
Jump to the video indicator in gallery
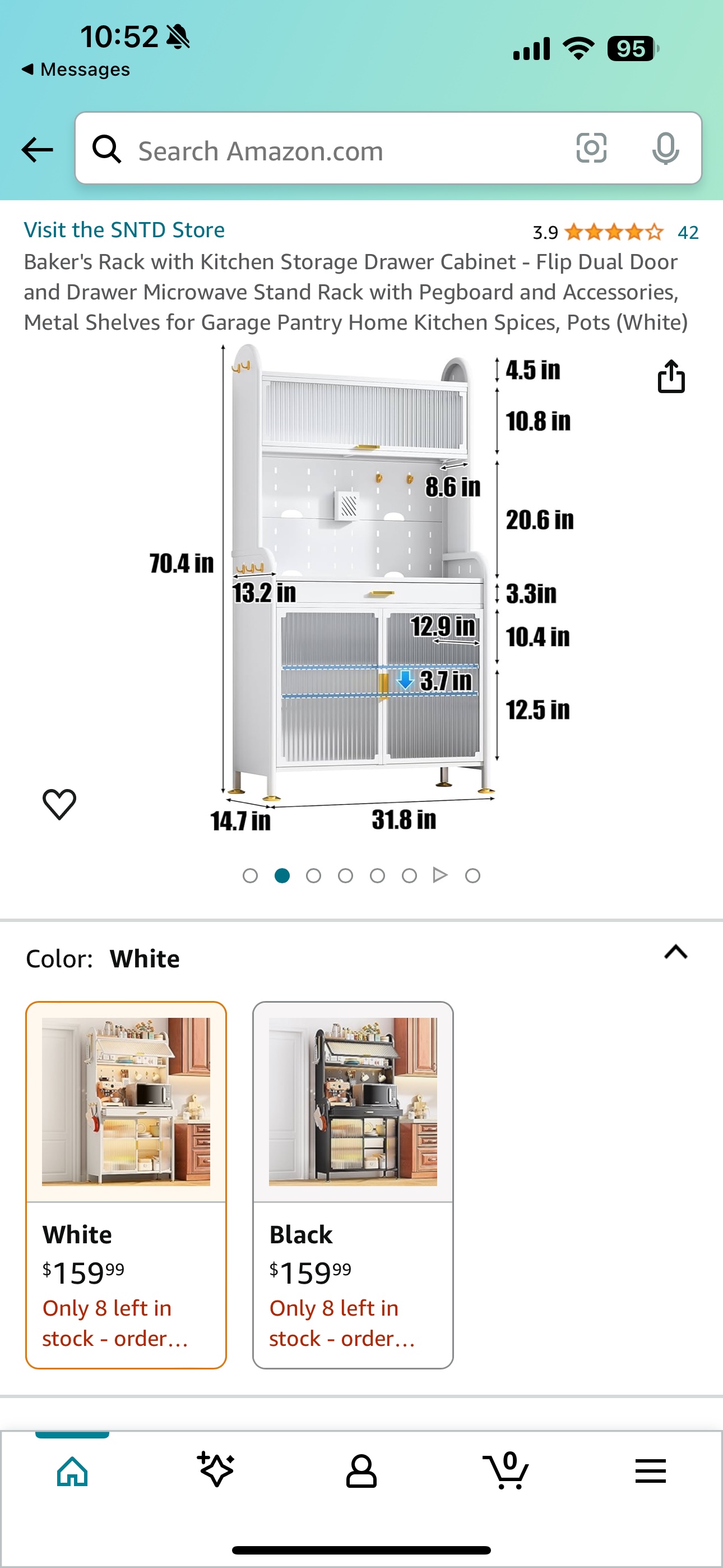[440, 875]
